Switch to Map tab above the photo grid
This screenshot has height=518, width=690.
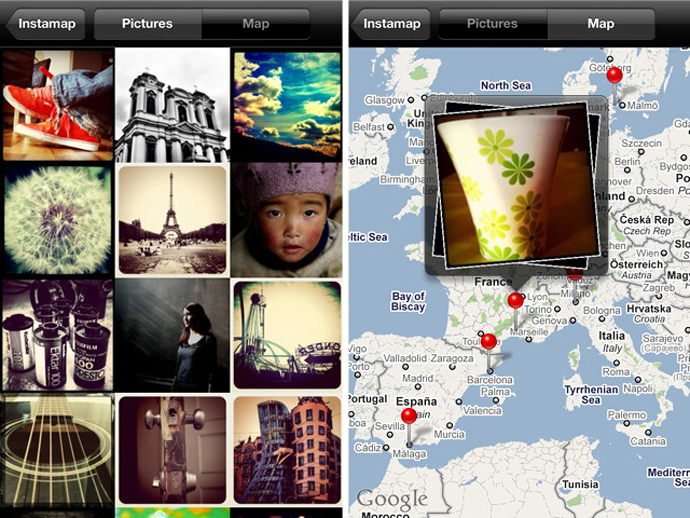tap(256, 23)
